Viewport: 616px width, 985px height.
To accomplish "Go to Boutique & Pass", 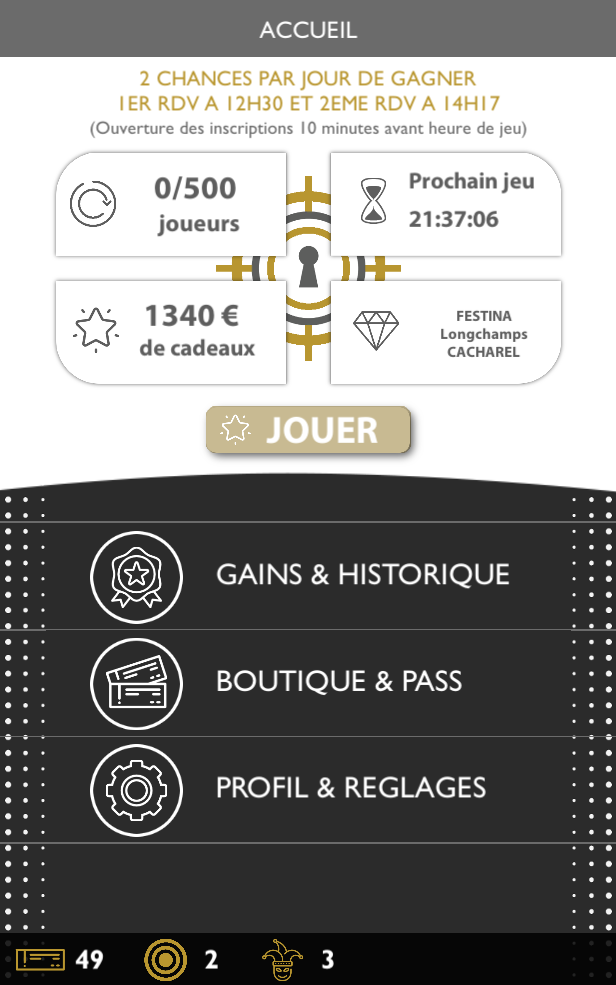I will click(308, 682).
